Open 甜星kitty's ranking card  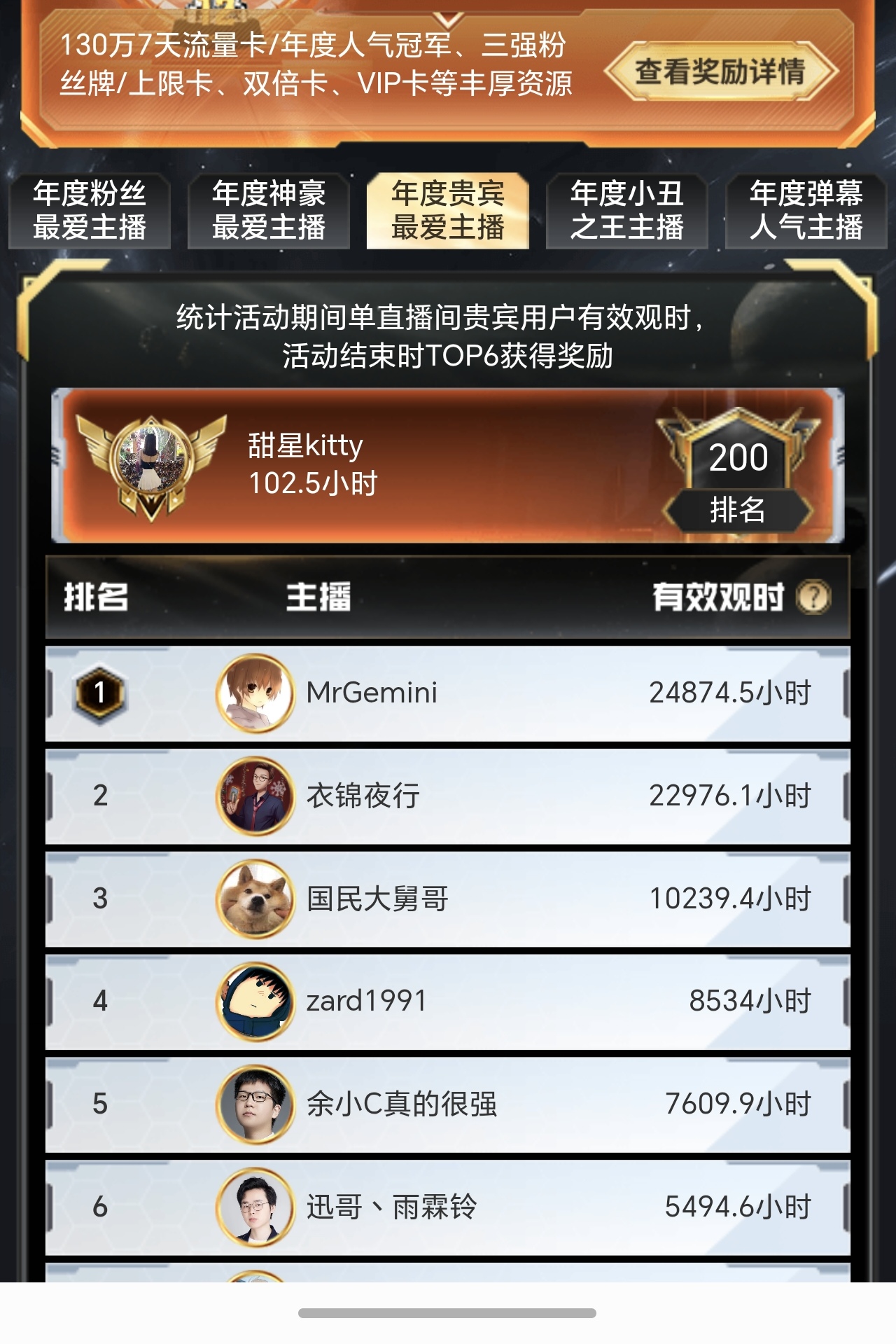click(x=448, y=465)
